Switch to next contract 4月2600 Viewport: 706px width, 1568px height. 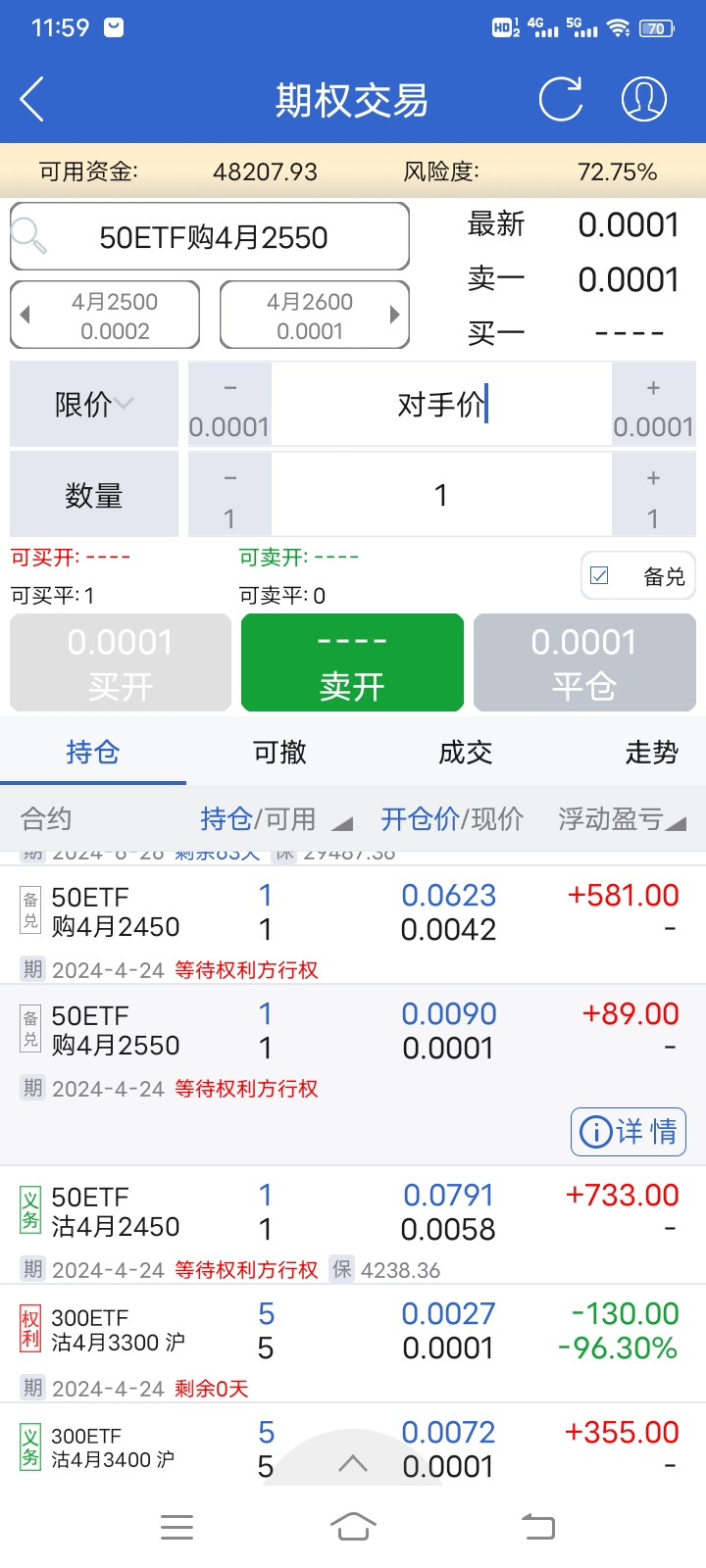315,316
